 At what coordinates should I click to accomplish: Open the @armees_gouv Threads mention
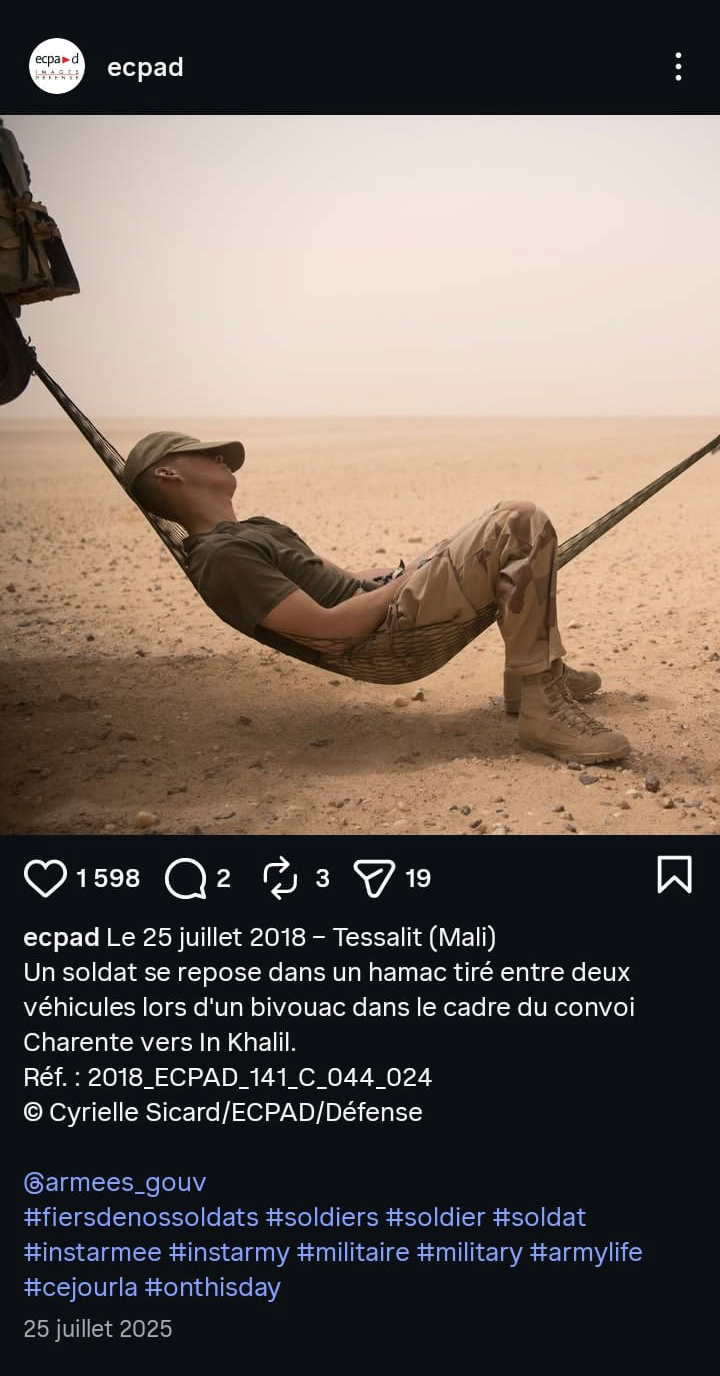(x=115, y=1182)
